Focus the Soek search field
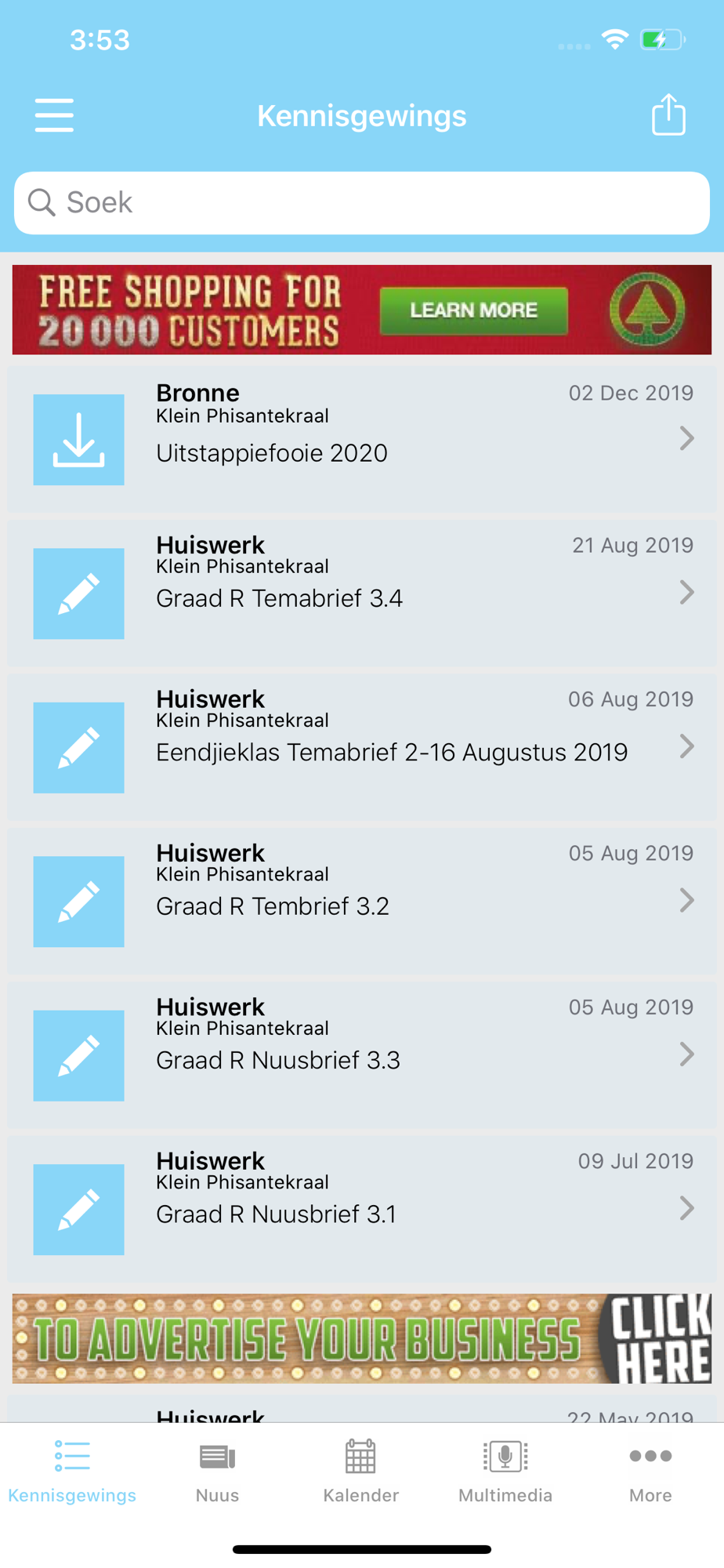 pos(362,203)
